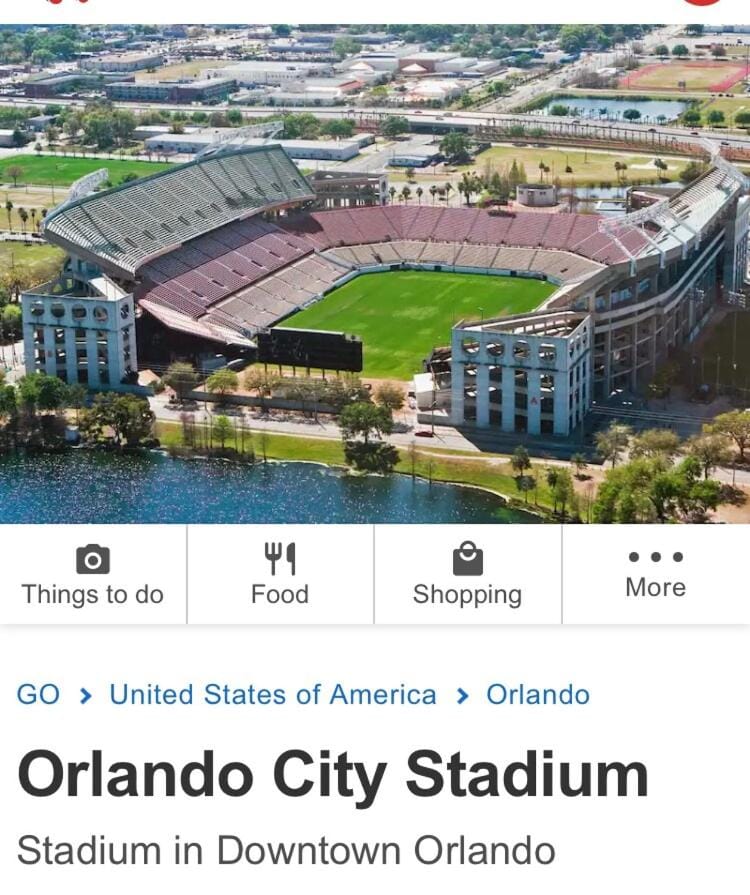Viewport: 750px width, 895px height.
Task: Navigate to the Orlando breadcrumb
Action: click(x=537, y=695)
